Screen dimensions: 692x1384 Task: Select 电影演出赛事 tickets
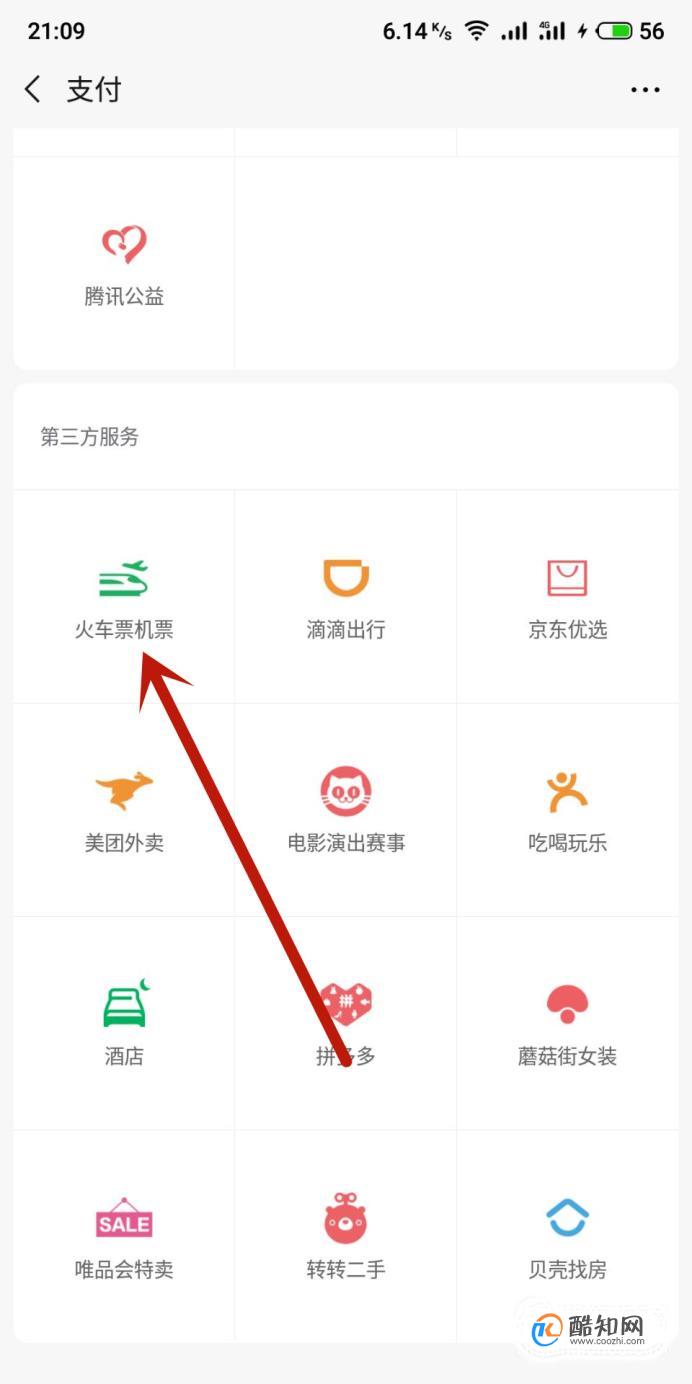tap(346, 810)
